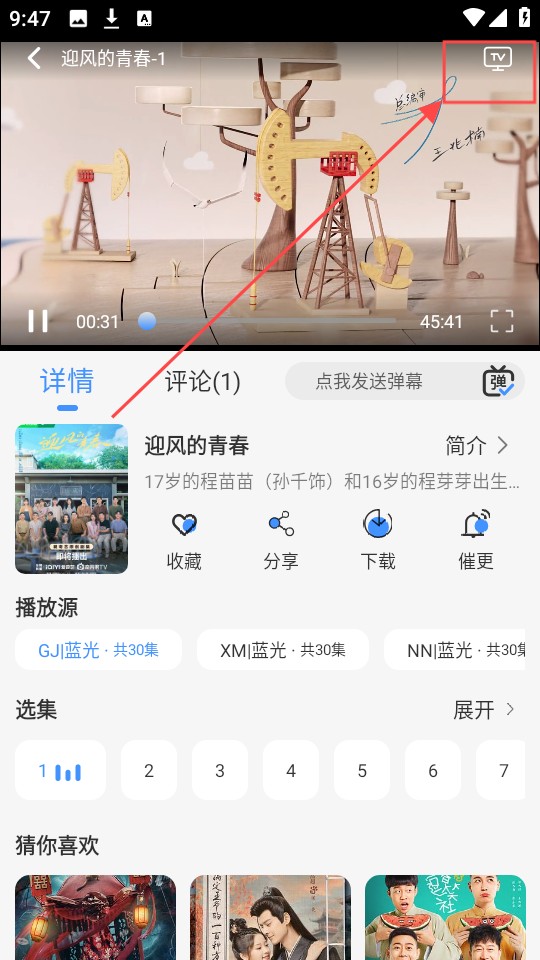The image size is (540, 960).
Task: Play episode 3
Action: click(x=220, y=770)
